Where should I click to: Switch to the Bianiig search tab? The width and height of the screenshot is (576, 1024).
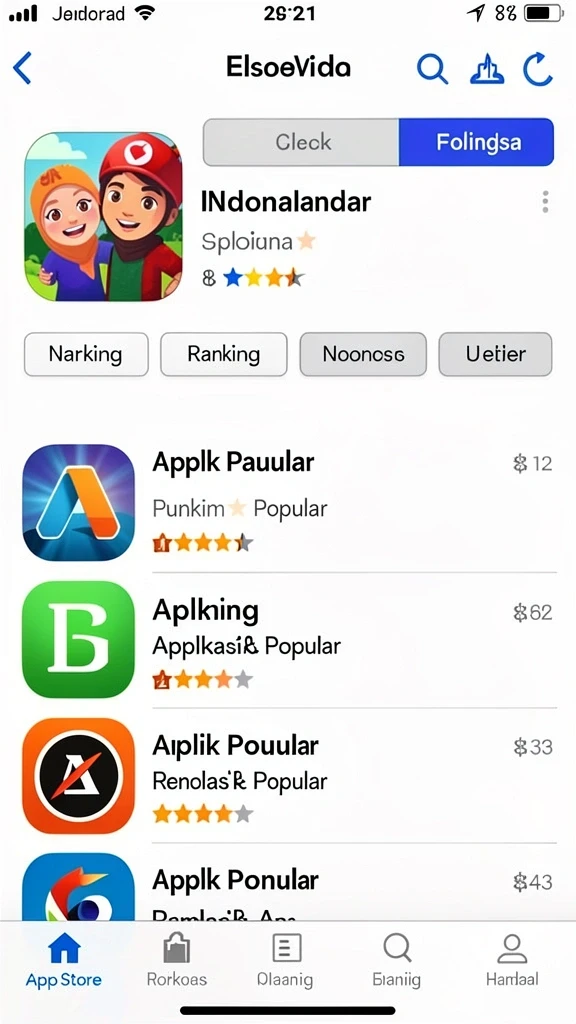pyautogui.click(x=396, y=960)
